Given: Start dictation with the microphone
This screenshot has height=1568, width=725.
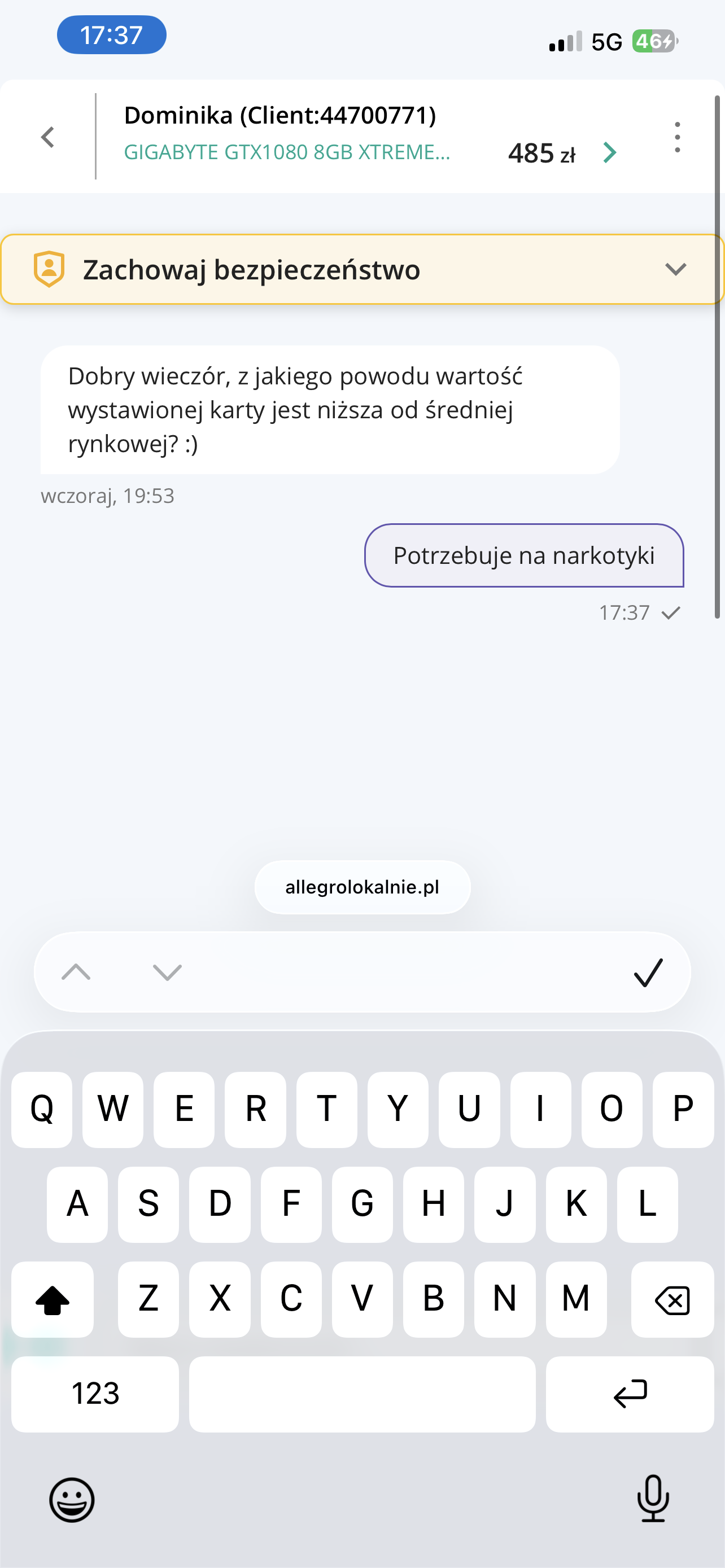Looking at the screenshot, I should click(653, 1498).
